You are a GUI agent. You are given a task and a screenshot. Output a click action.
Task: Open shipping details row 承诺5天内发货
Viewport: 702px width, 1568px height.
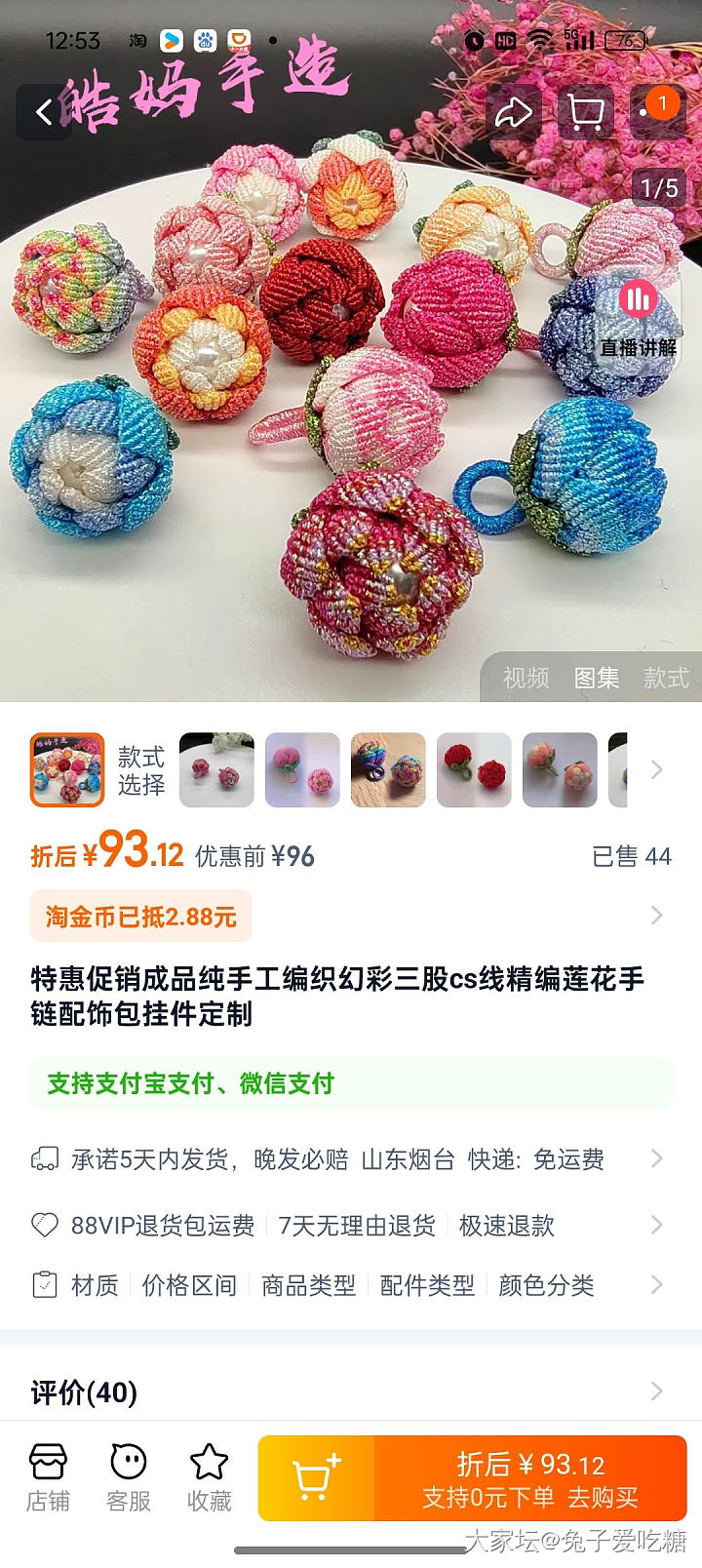[x=351, y=1159]
